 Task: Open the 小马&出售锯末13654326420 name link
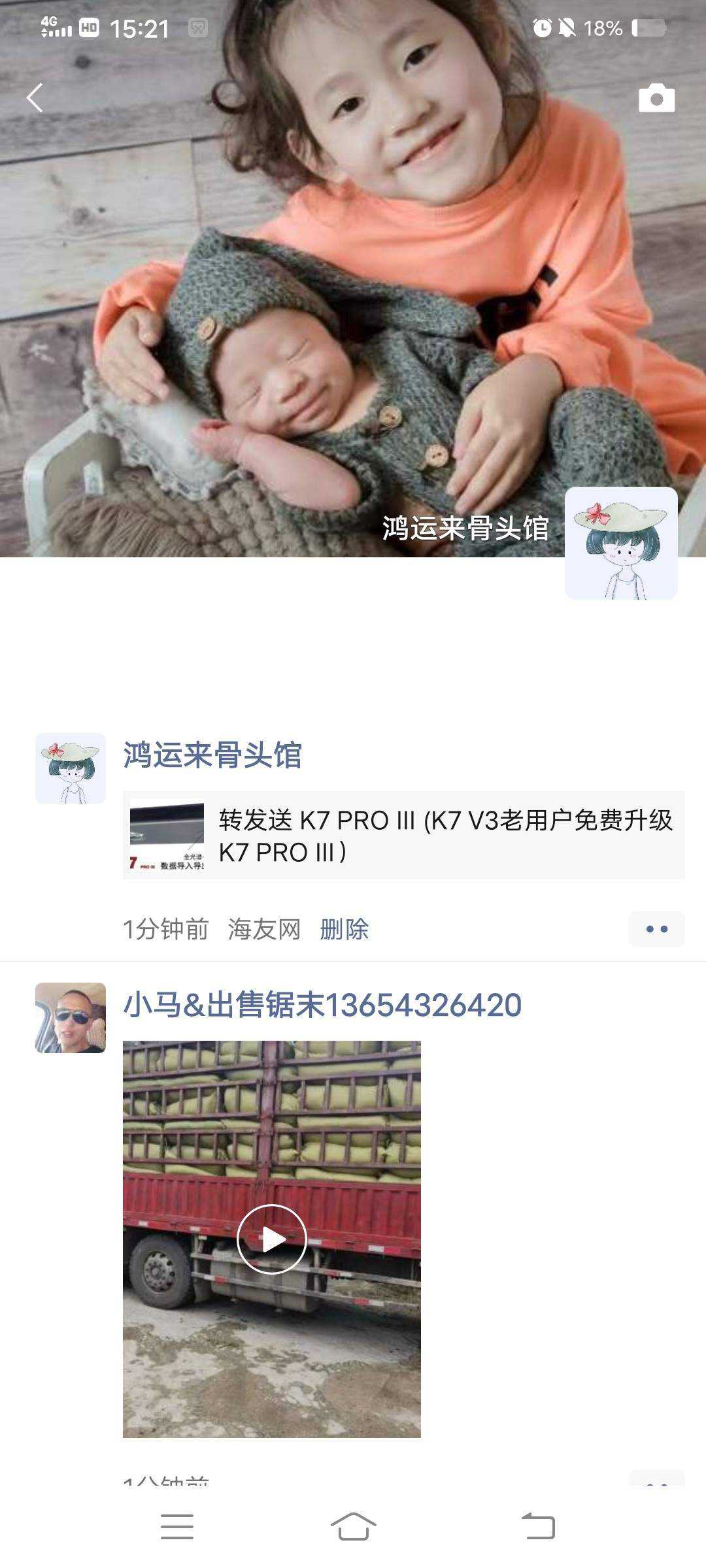322,1005
